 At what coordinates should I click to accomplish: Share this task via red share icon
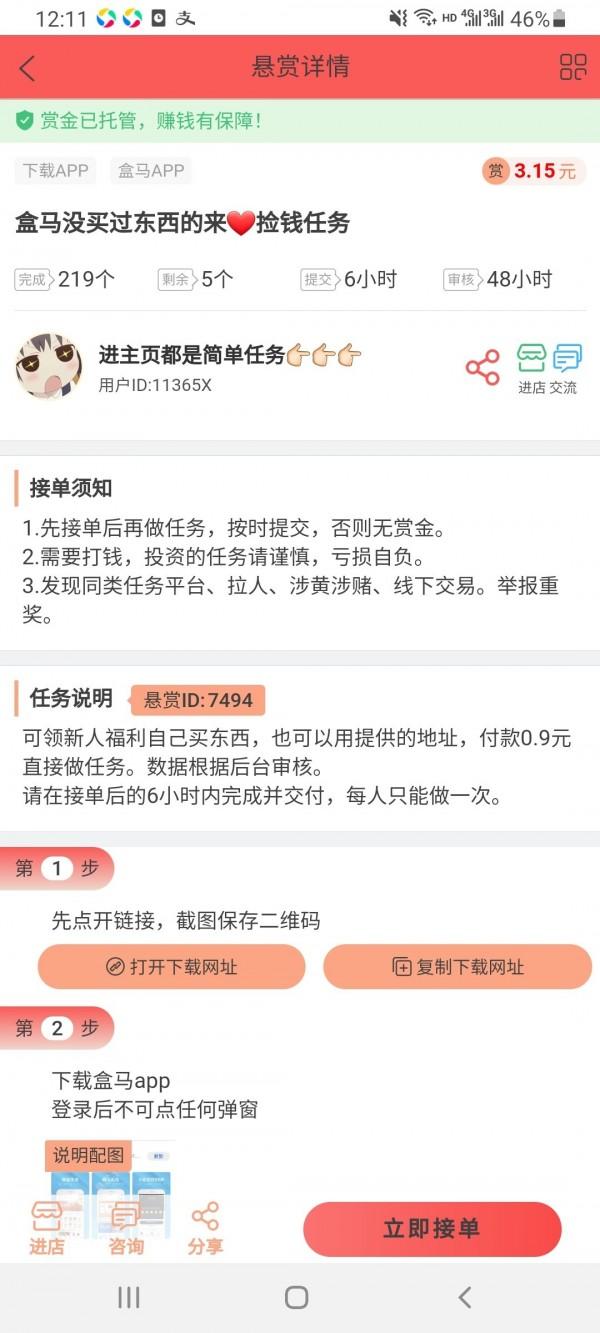[x=483, y=367]
